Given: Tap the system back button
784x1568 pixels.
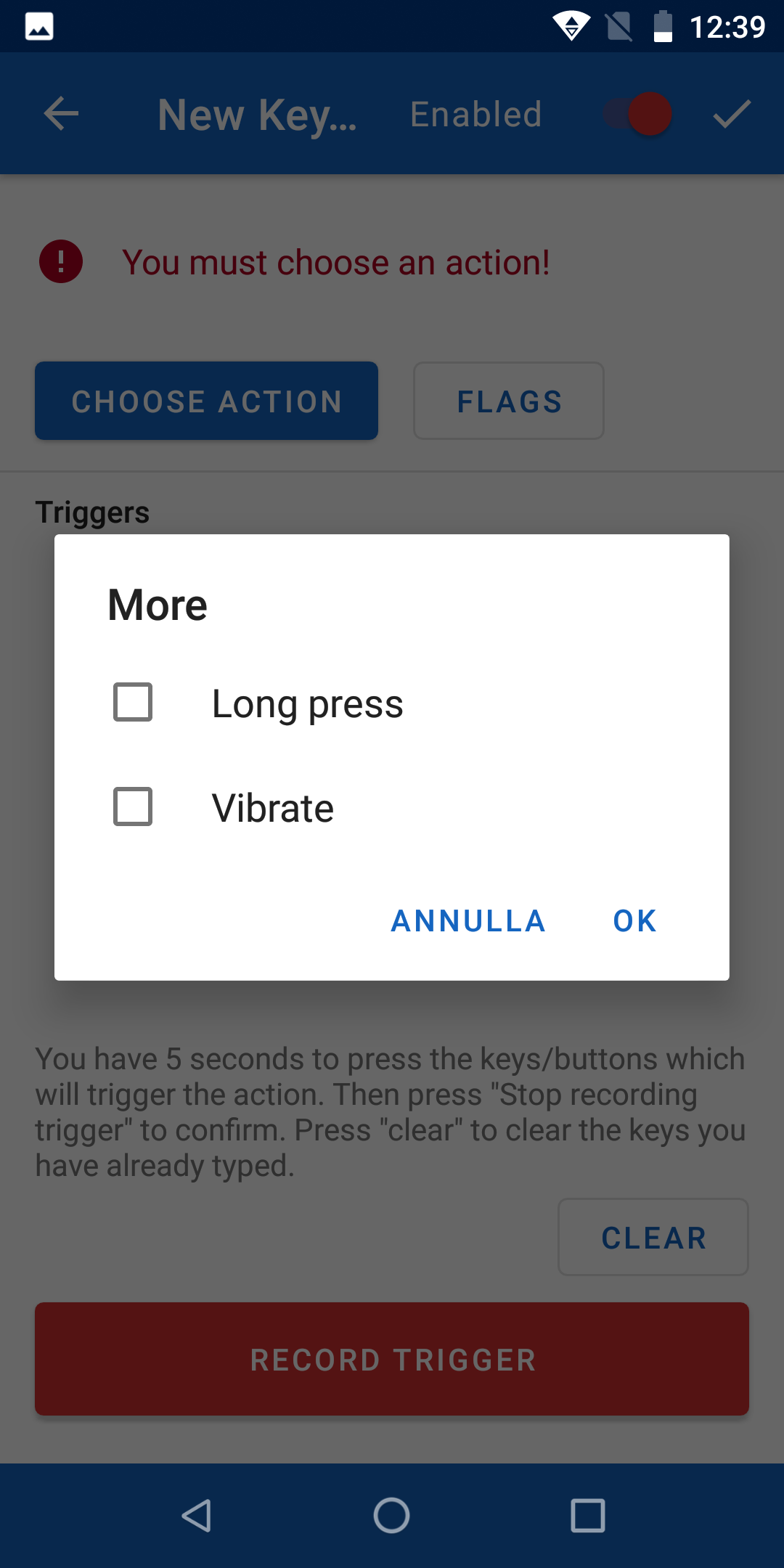Looking at the screenshot, I should pyautogui.click(x=196, y=1516).
